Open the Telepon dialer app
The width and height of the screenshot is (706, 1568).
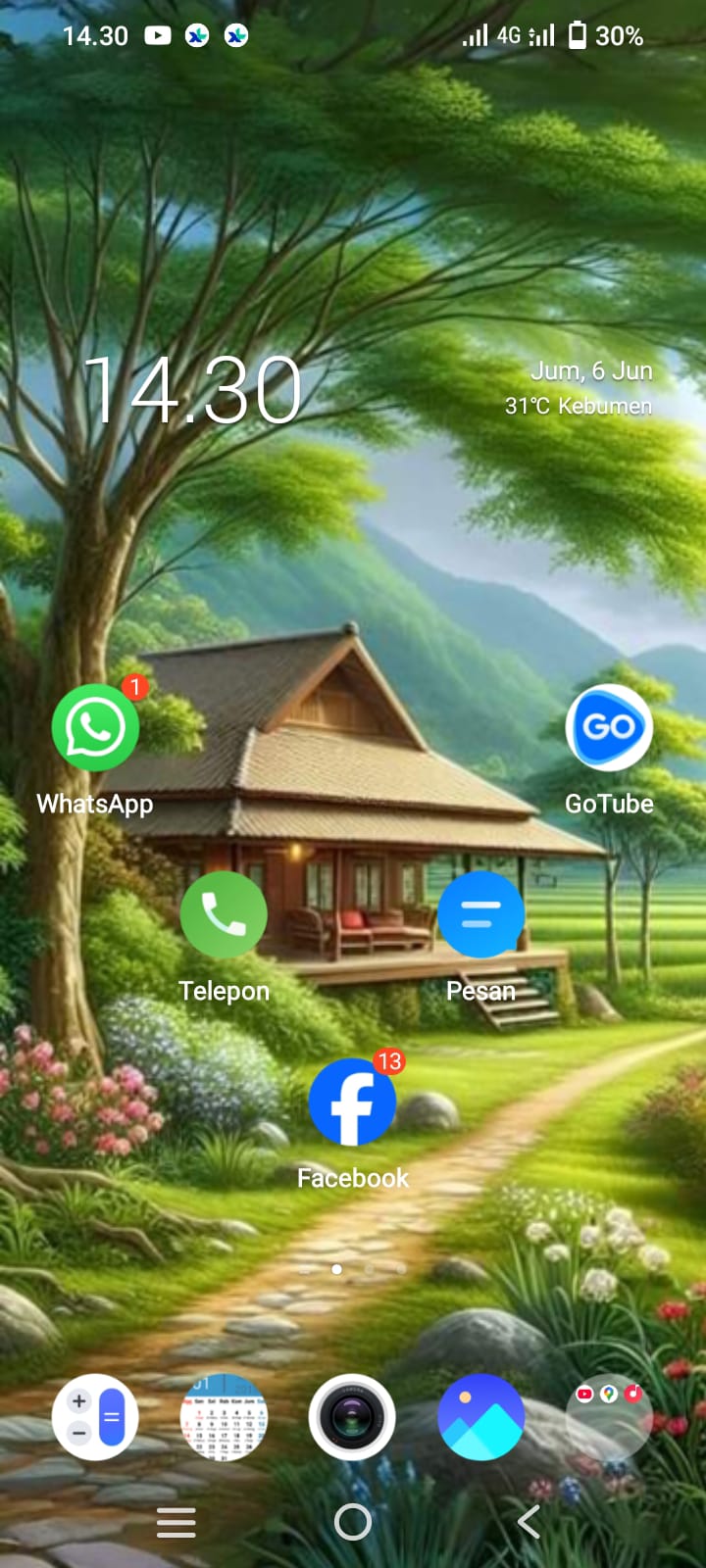tap(224, 915)
